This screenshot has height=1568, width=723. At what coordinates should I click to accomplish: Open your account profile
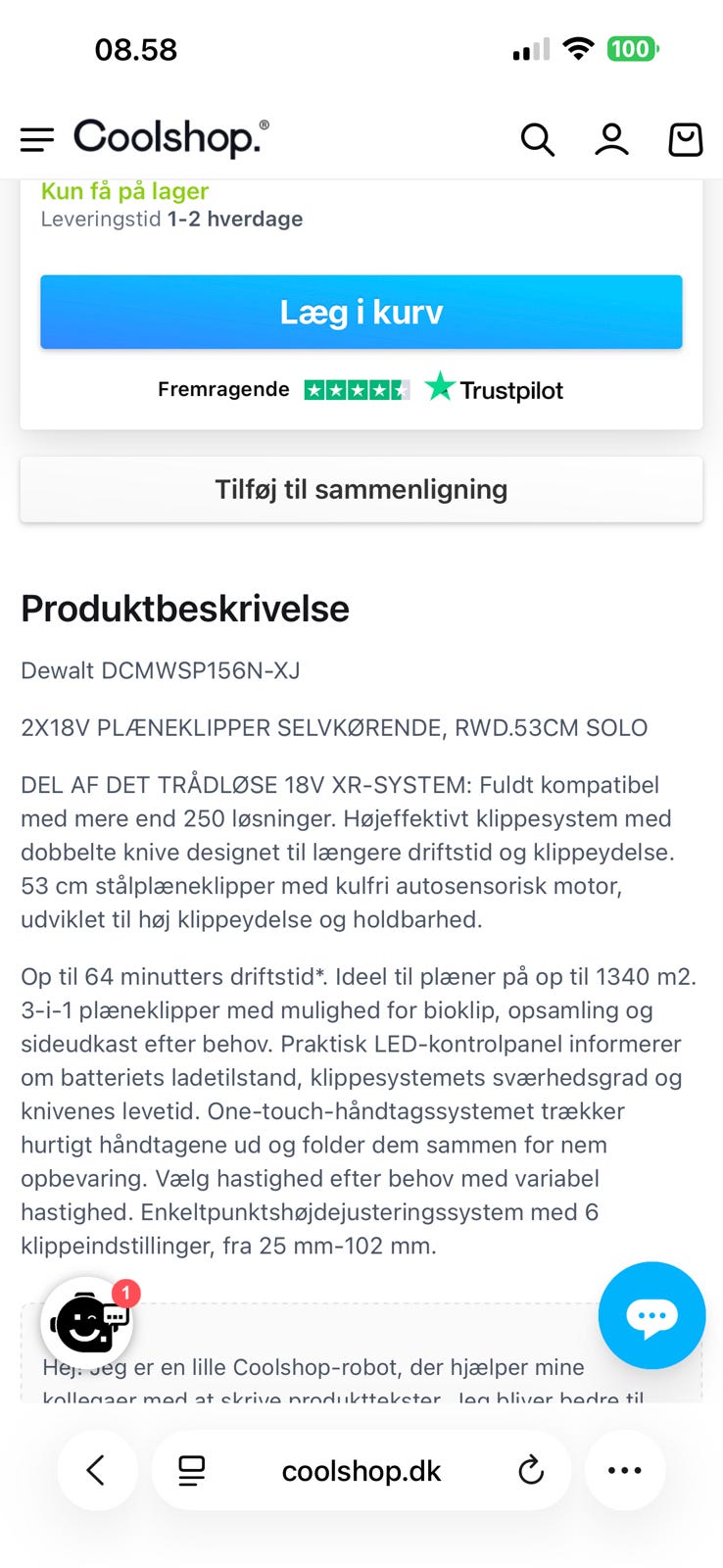[x=611, y=139]
